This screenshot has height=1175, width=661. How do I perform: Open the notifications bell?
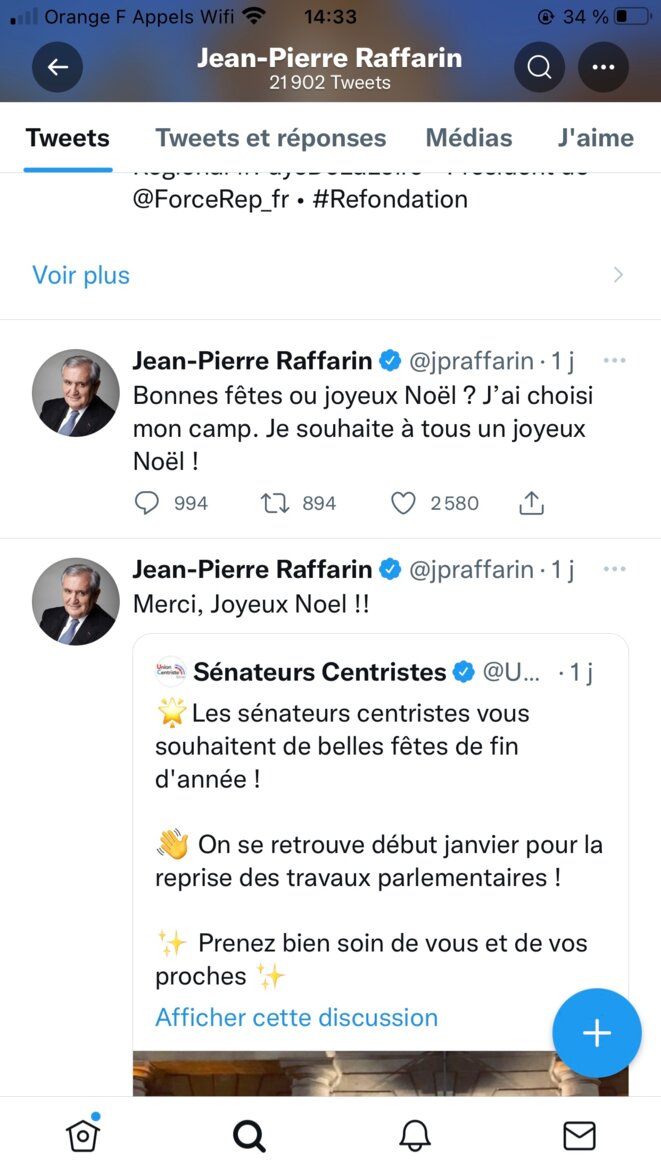414,1136
